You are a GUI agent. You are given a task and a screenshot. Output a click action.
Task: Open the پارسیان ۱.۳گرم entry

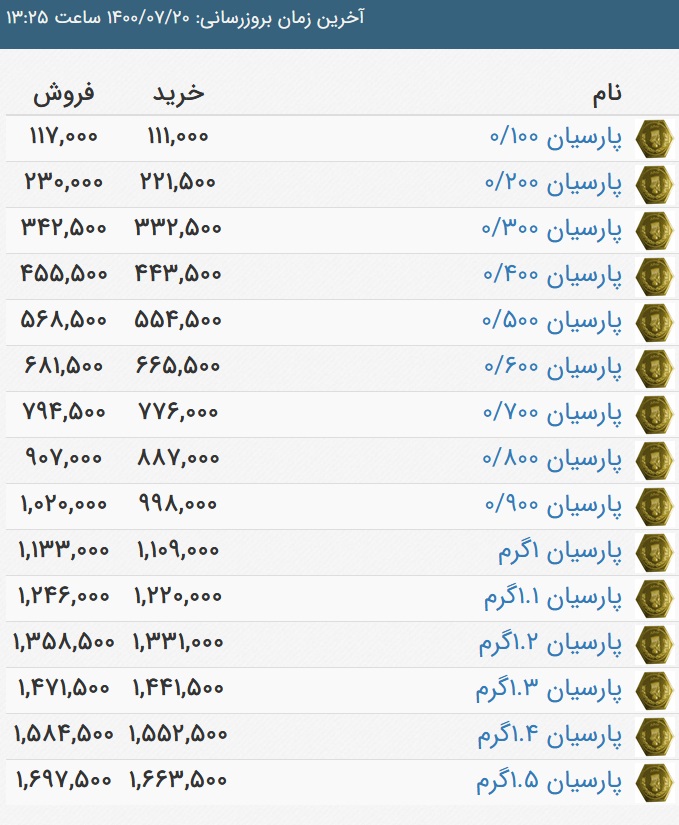pos(550,690)
